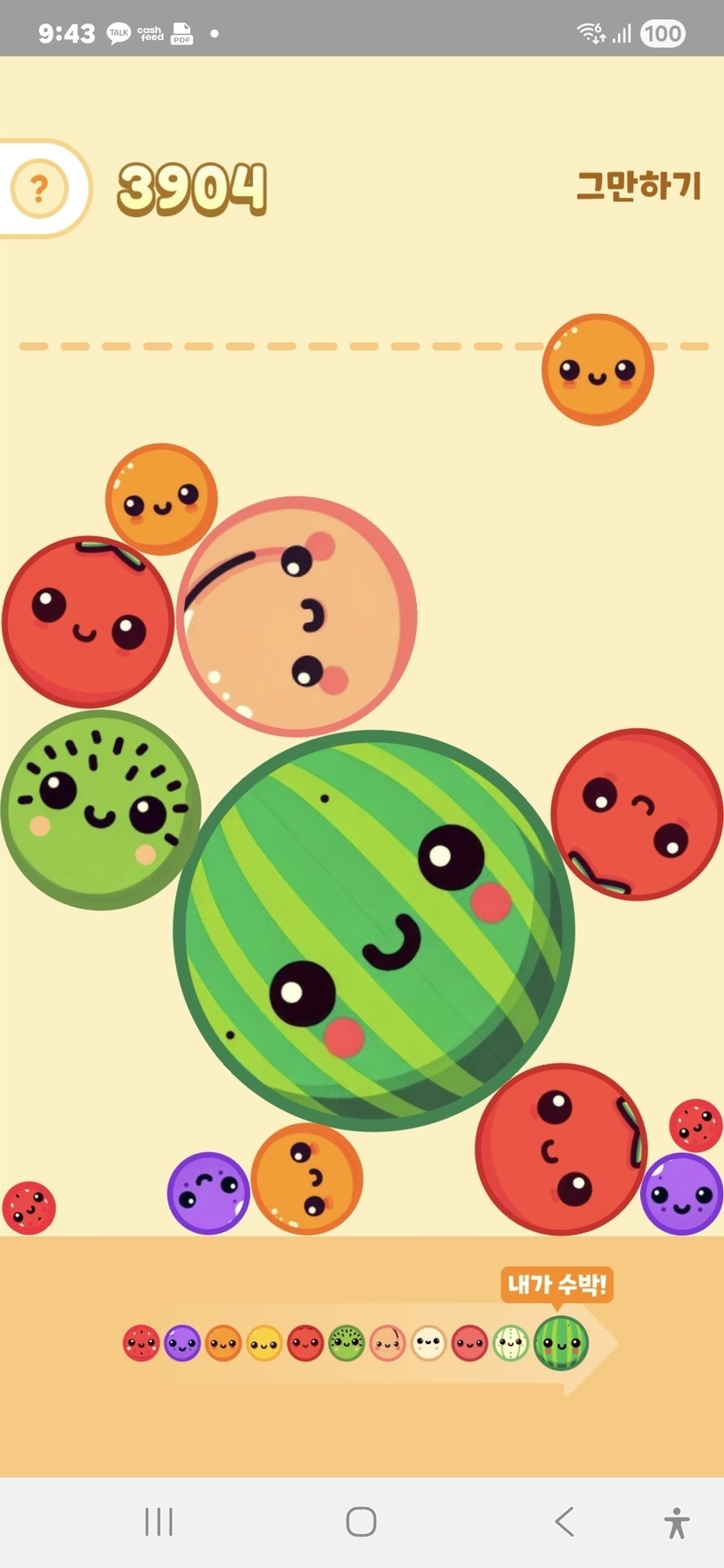
Task: Go back with the system back button
Action: (564, 1522)
